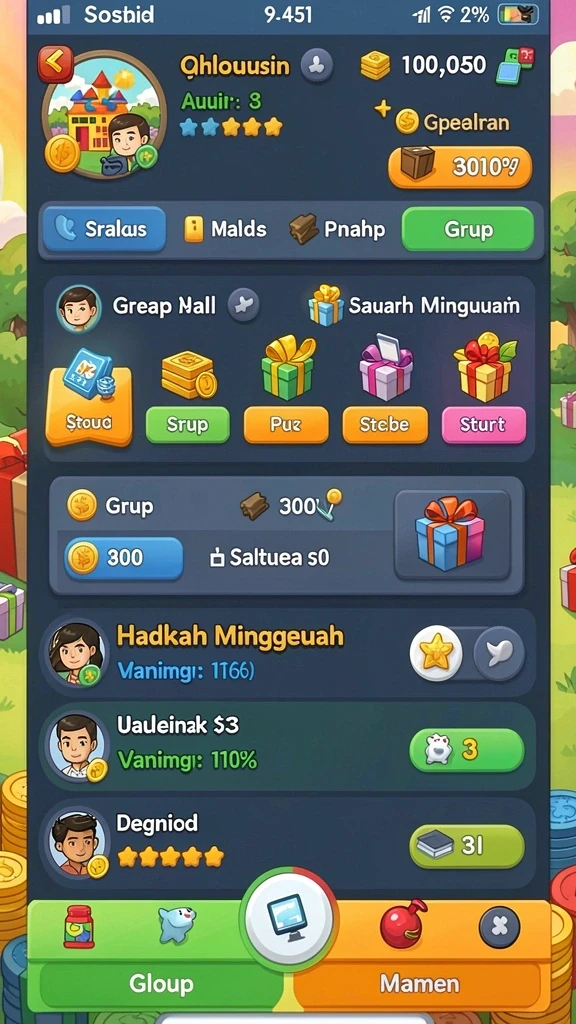Tap the blue 300 coin button
This screenshot has height=1024, width=576.
tap(123, 558)
